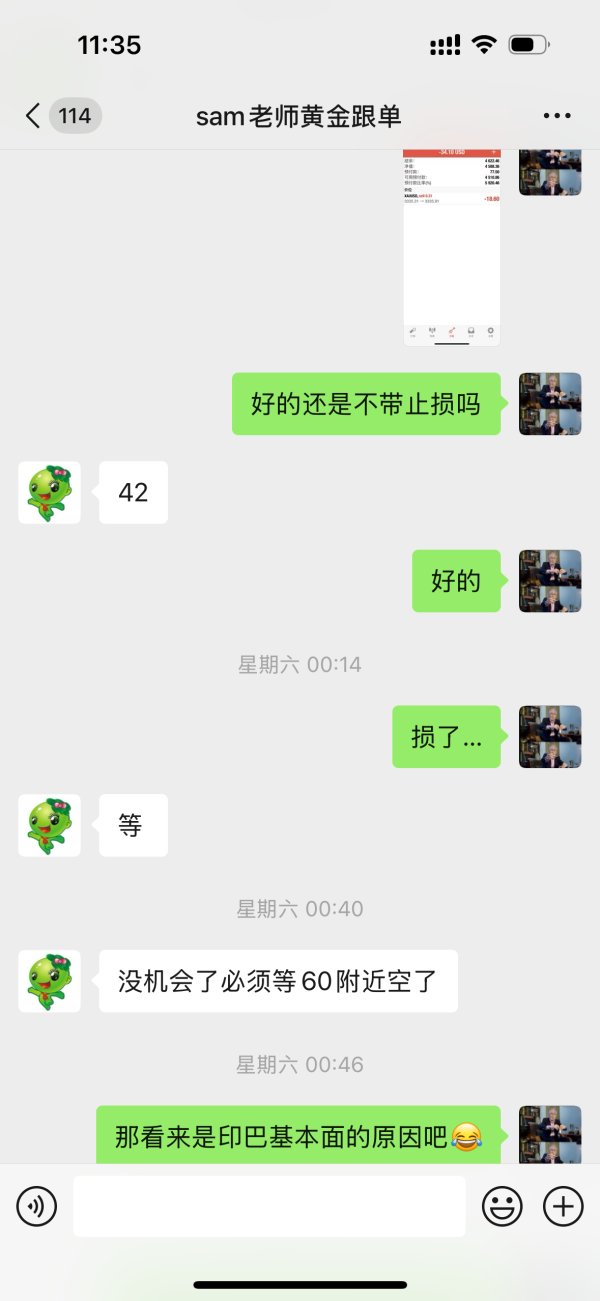
Task: Switch to voice message input
Action: (x=37, y=1207)
